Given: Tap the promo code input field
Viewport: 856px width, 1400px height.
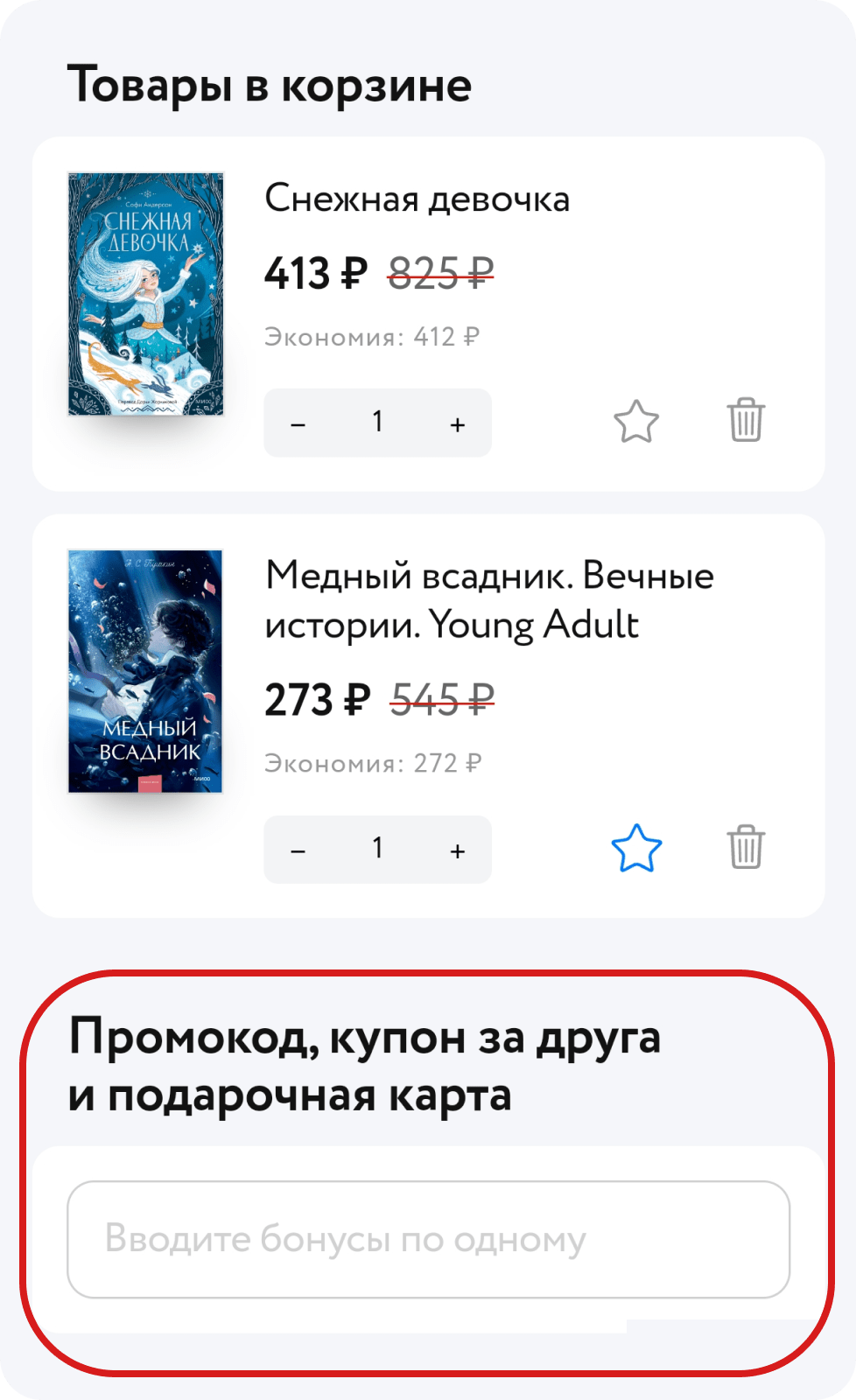Looking at the screenshot, I should coord(428,1239).
